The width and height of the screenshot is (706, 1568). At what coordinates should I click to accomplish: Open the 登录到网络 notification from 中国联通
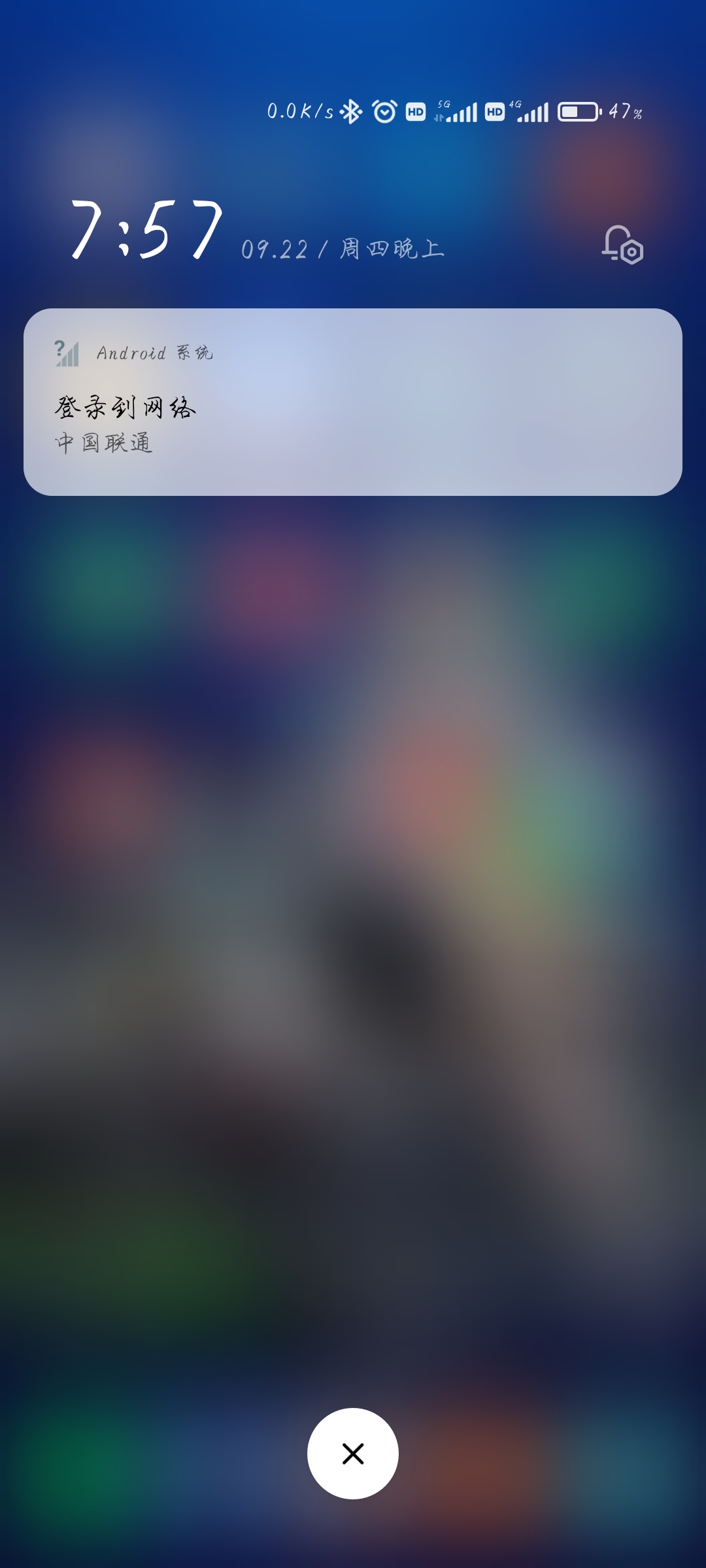click(353, 402)
